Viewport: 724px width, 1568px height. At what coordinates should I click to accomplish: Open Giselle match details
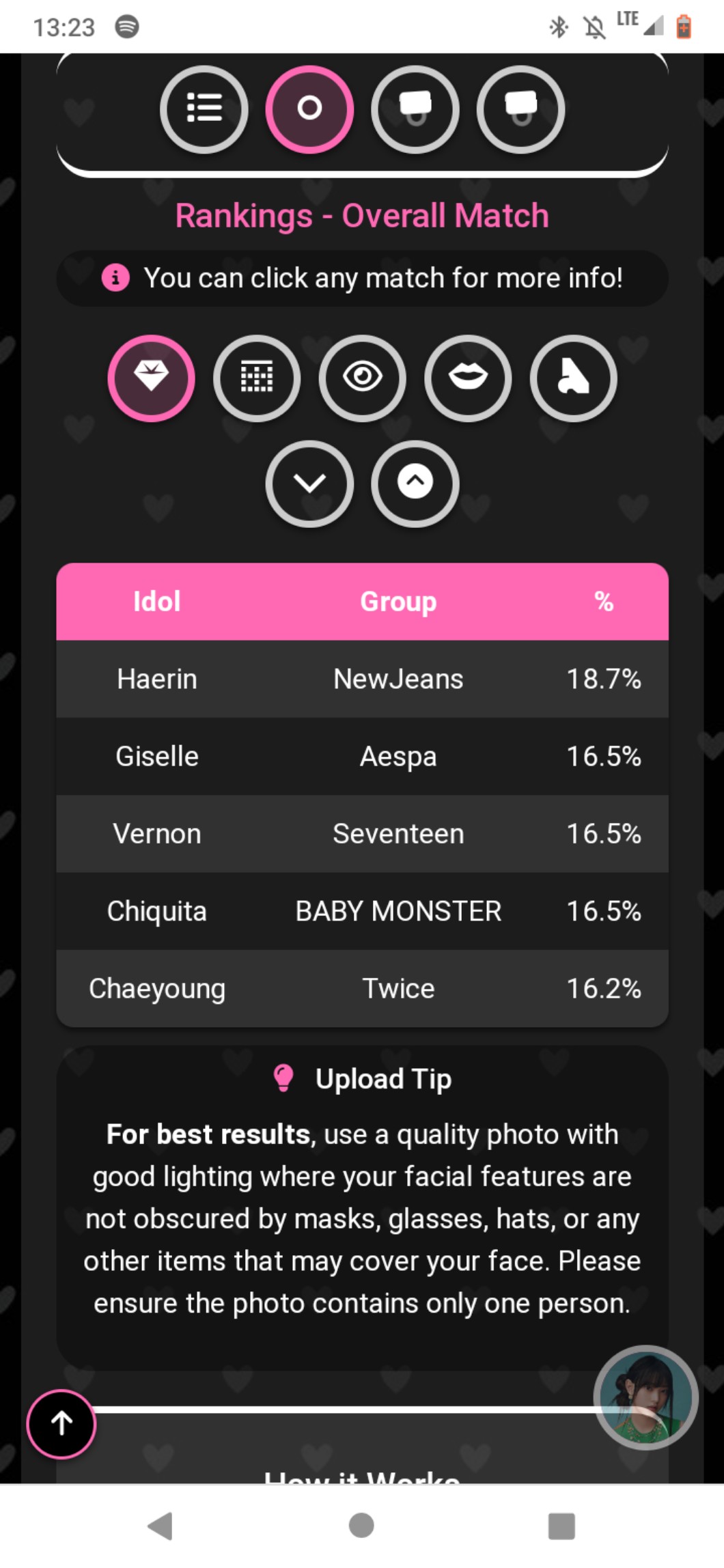[362, 756]
